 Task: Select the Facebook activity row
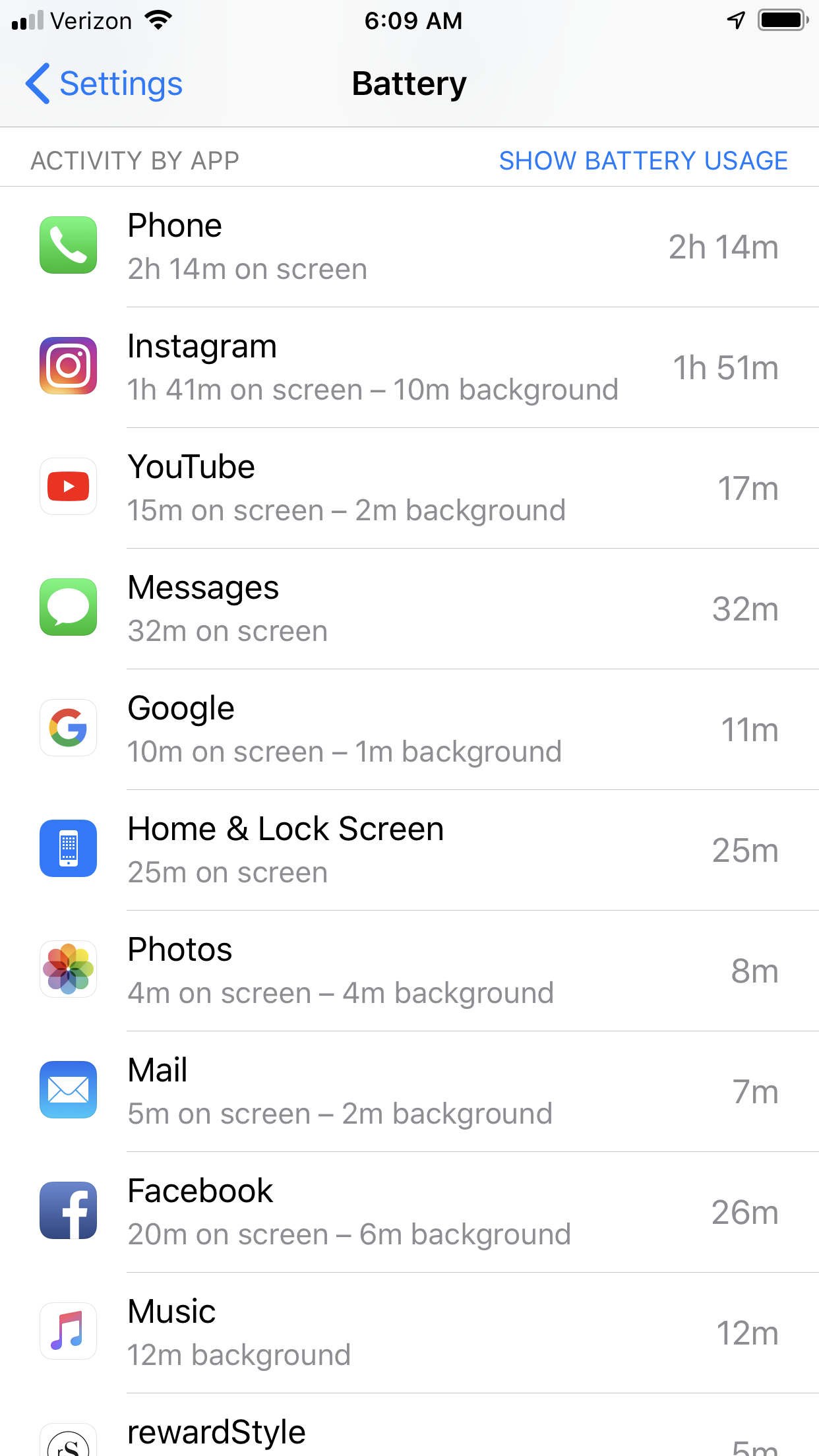(409, 1213)
